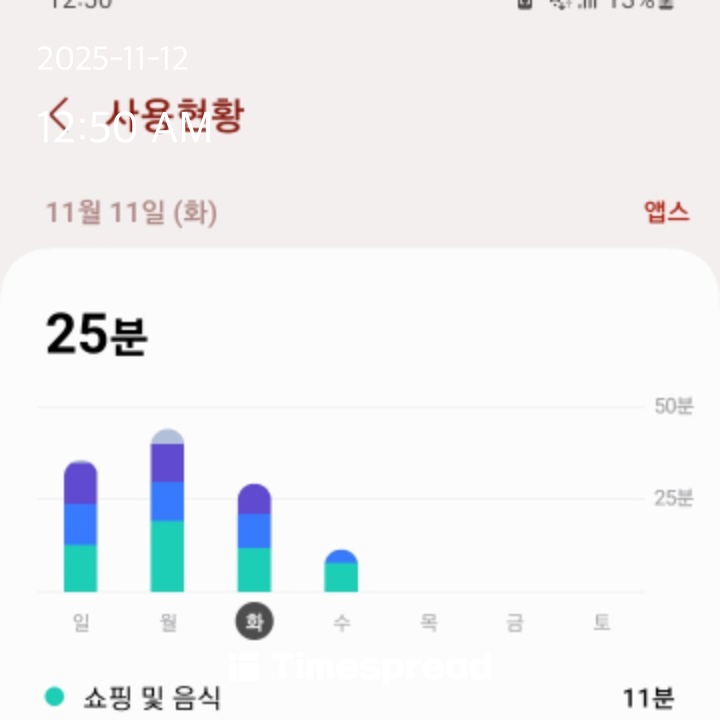Image resolution: width=720 pixels, height=720 pixels.
Task: Open the 앱스 link
Action: pyautogui.click(x=666, y=211)
